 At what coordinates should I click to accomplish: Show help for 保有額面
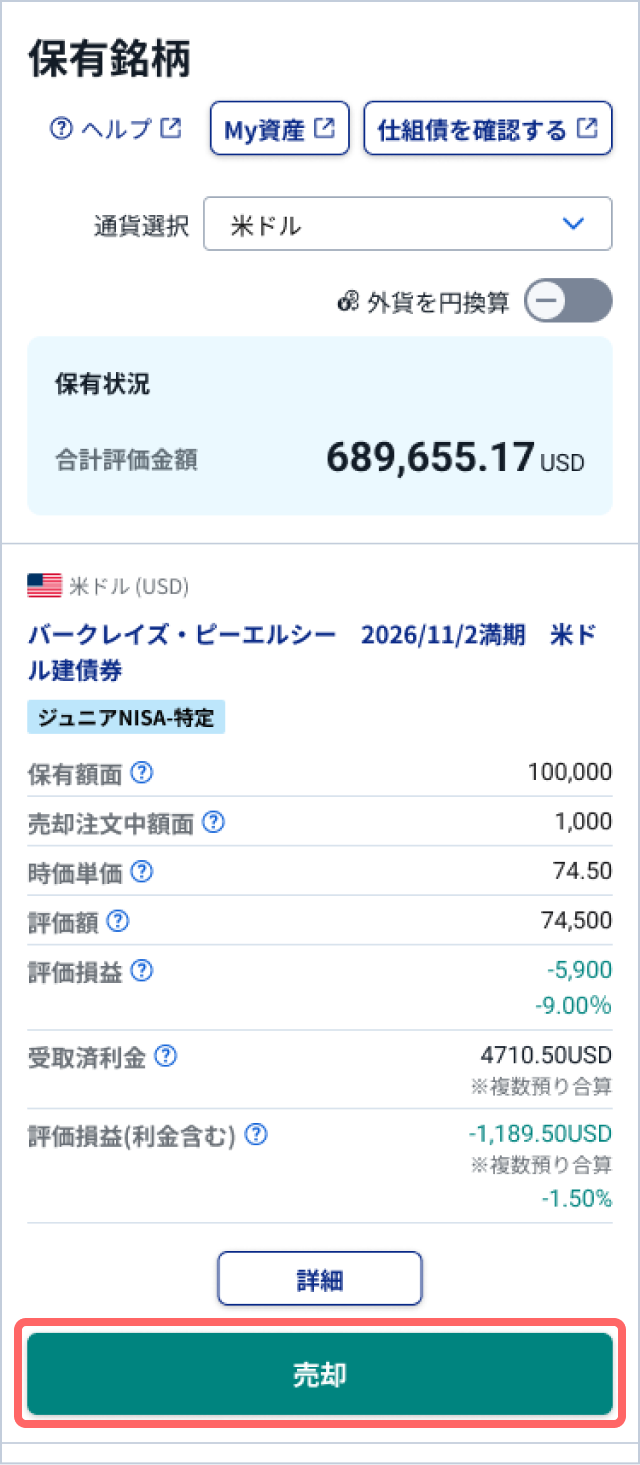click(143, 772)
